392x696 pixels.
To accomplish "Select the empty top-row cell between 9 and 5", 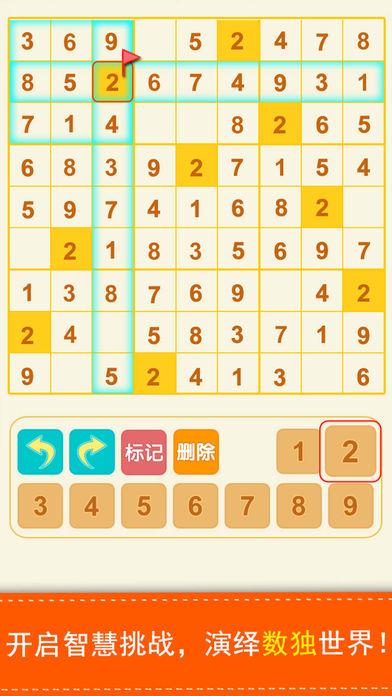I will click(x=154, y=41).
